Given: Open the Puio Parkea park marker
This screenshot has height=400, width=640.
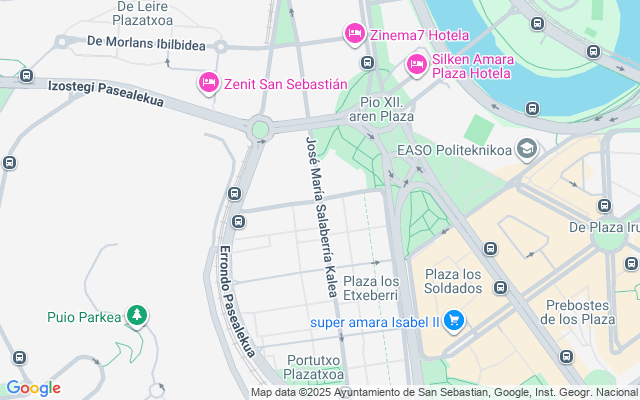Looking at the screenshot, I should pyautogui.click(x=137, y=317).
